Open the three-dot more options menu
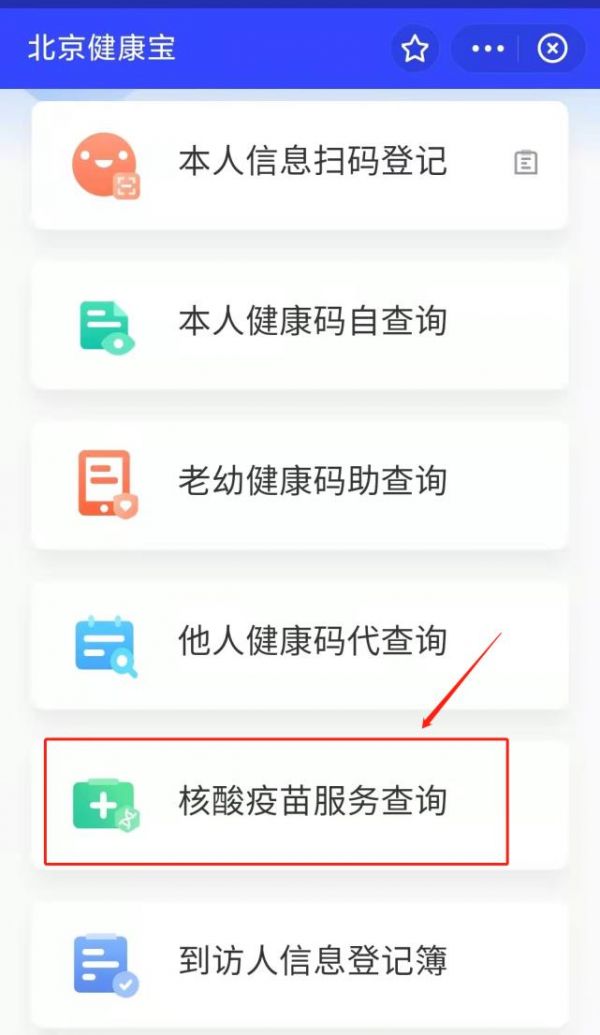 488,48
